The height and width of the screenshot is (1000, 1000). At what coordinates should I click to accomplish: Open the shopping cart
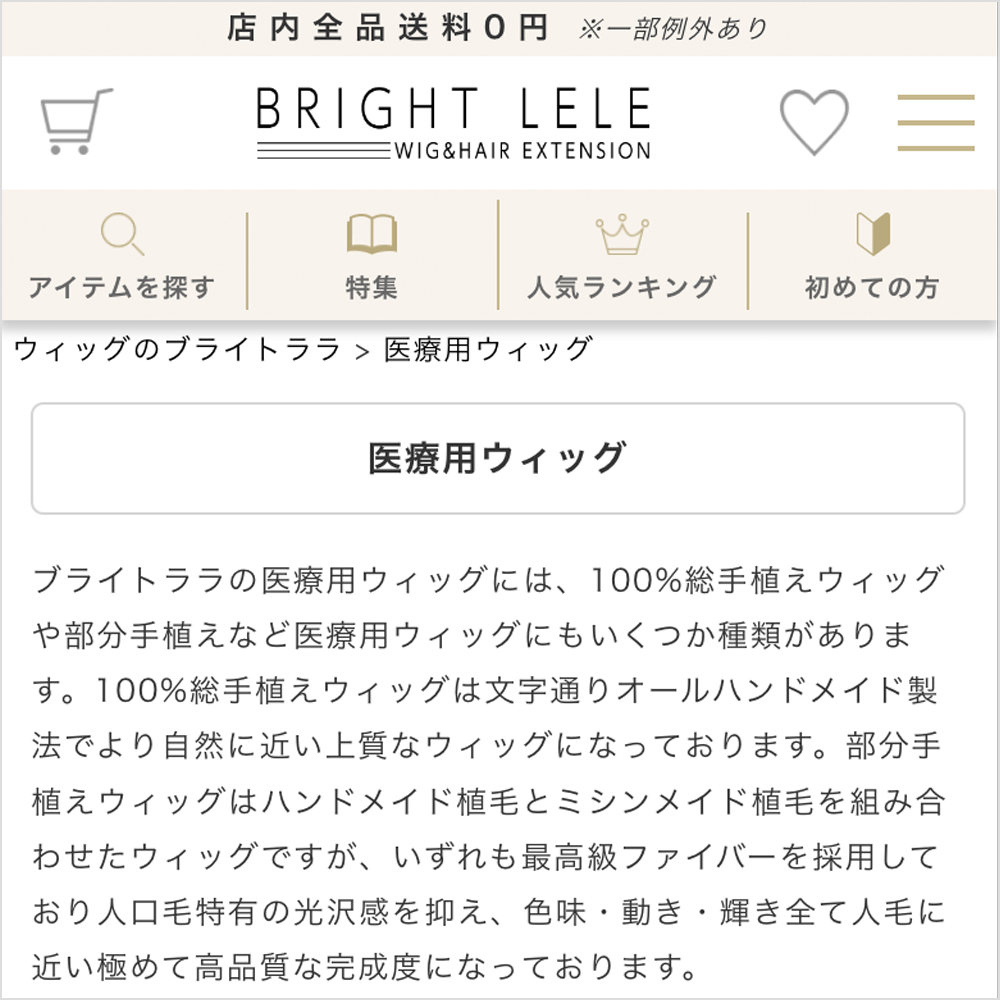click(x=75, y=121)
